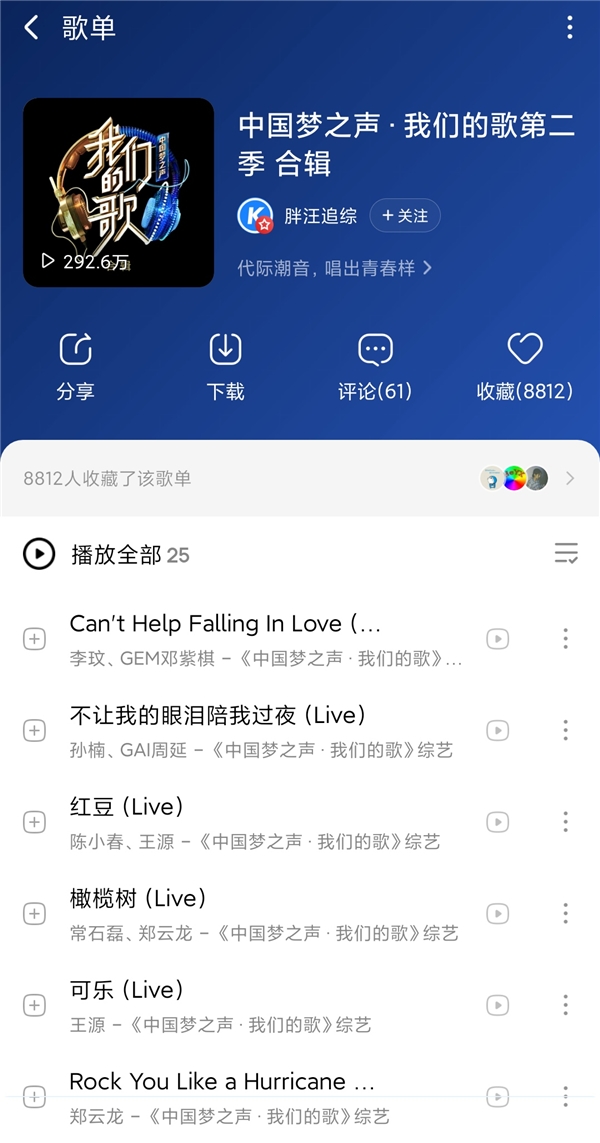Watch the video for 不让我的眼泪陪我过夜
Screen dimensions: 600x1143
[x=497, y=730]
